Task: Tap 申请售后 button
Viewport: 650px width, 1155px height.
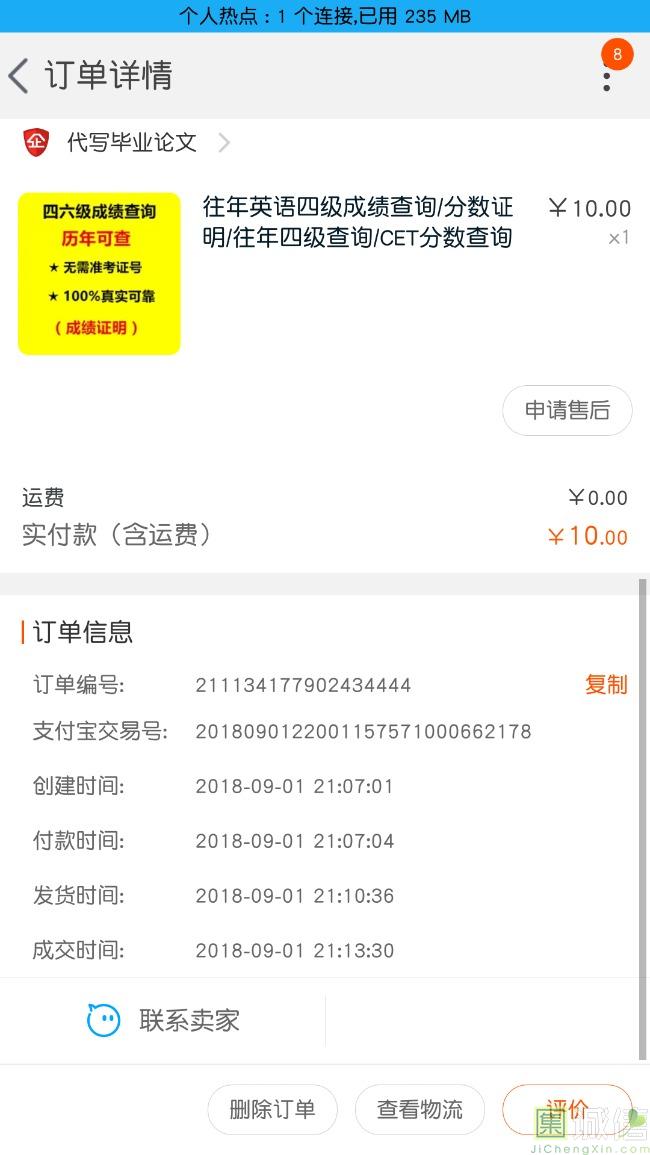Action: click(567, 410)
